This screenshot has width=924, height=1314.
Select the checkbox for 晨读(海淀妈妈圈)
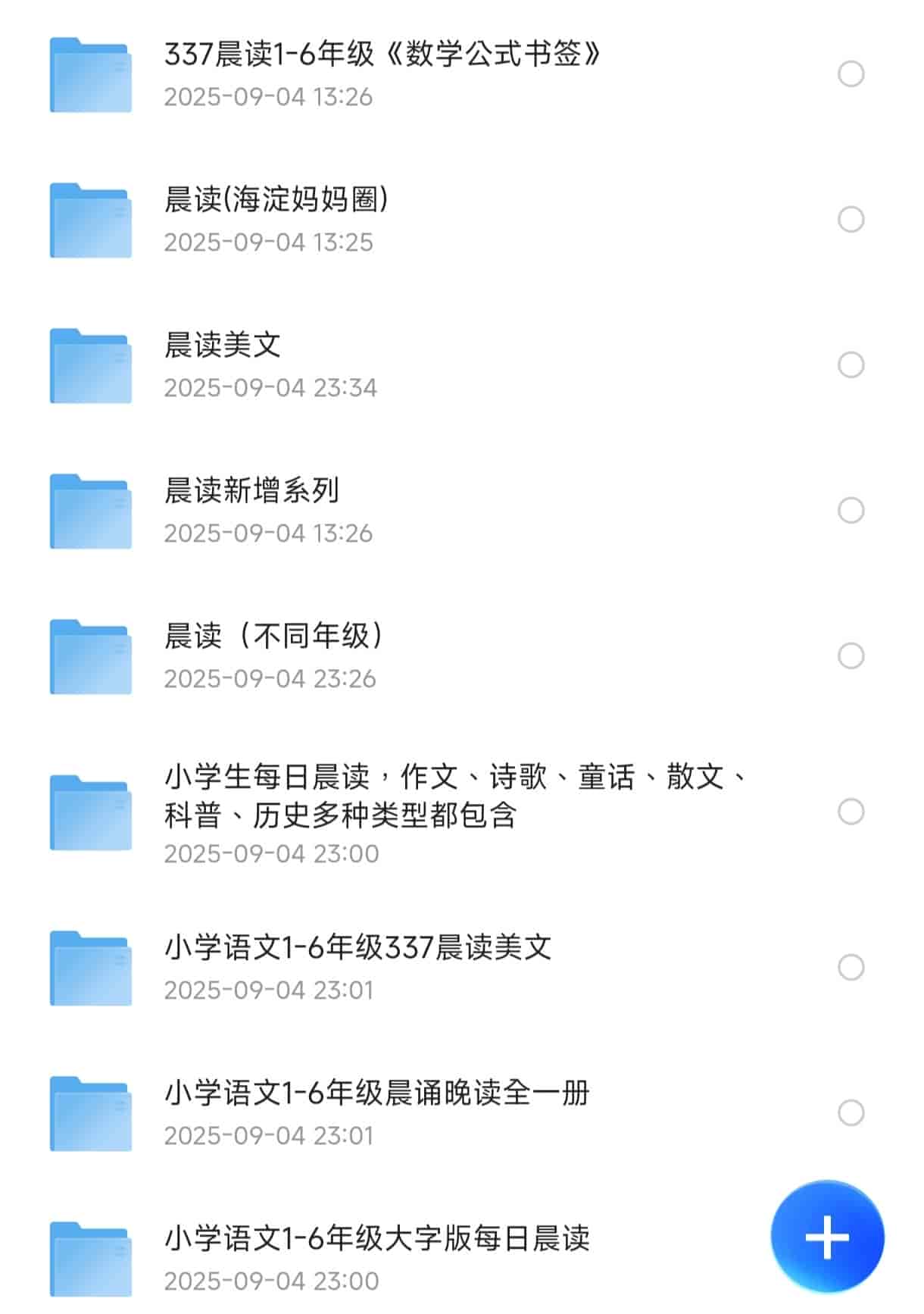click(x=848, y=218)
